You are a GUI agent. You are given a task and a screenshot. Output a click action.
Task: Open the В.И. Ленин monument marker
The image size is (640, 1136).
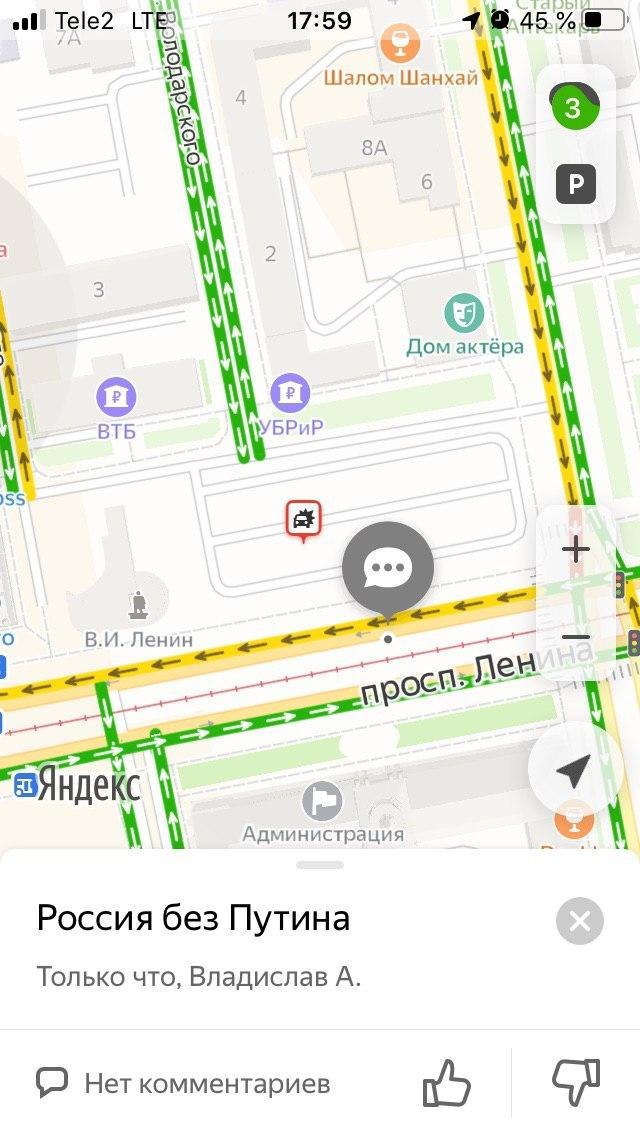[x=138, y=604]
